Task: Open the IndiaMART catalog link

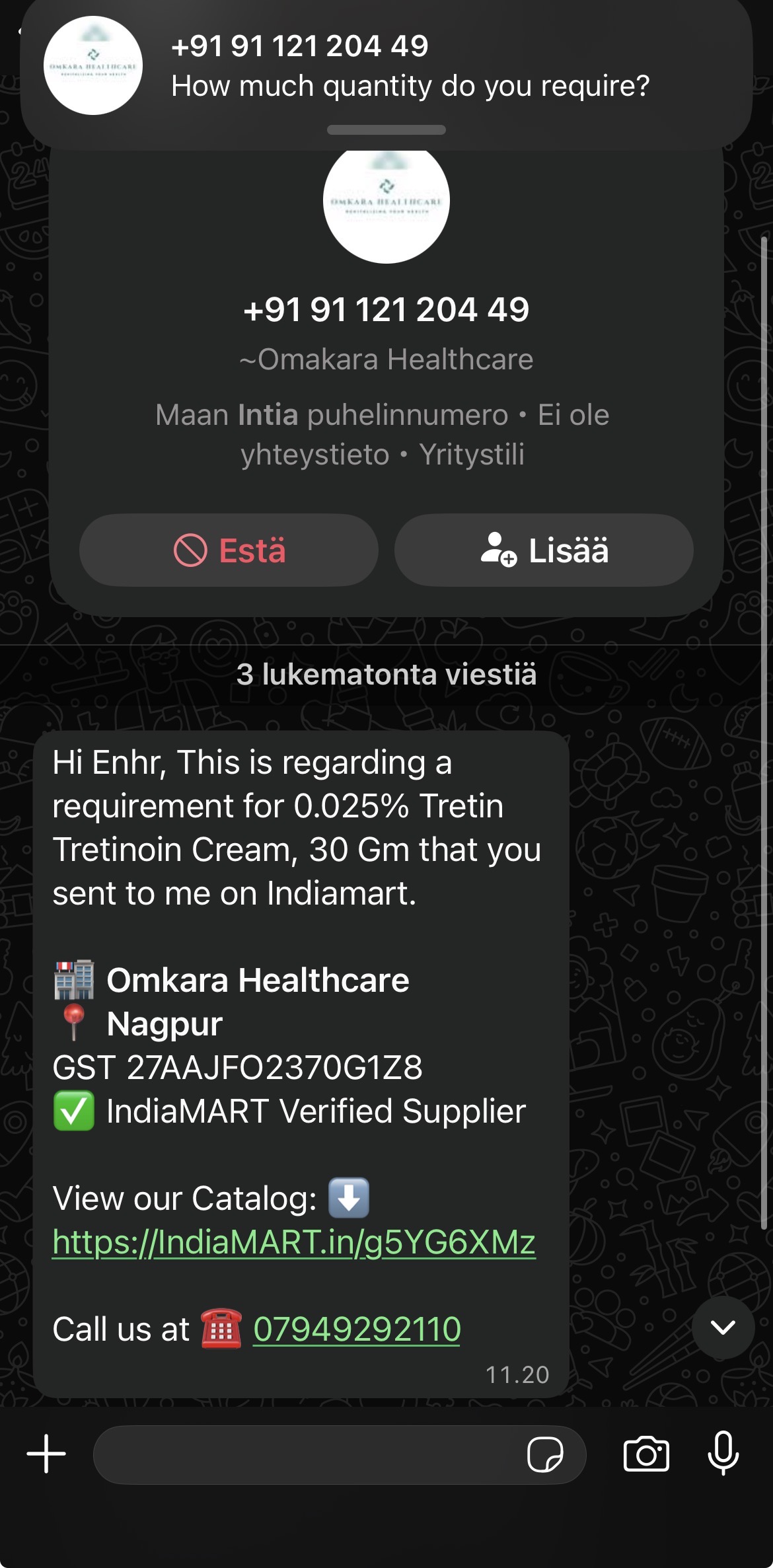Action: click(294, 1242)
